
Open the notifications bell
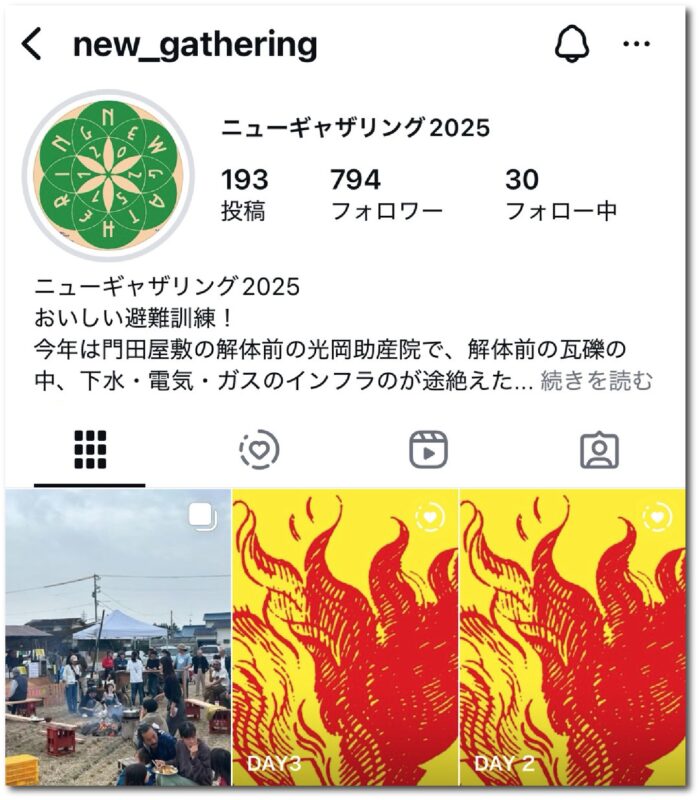pos(572,44)
